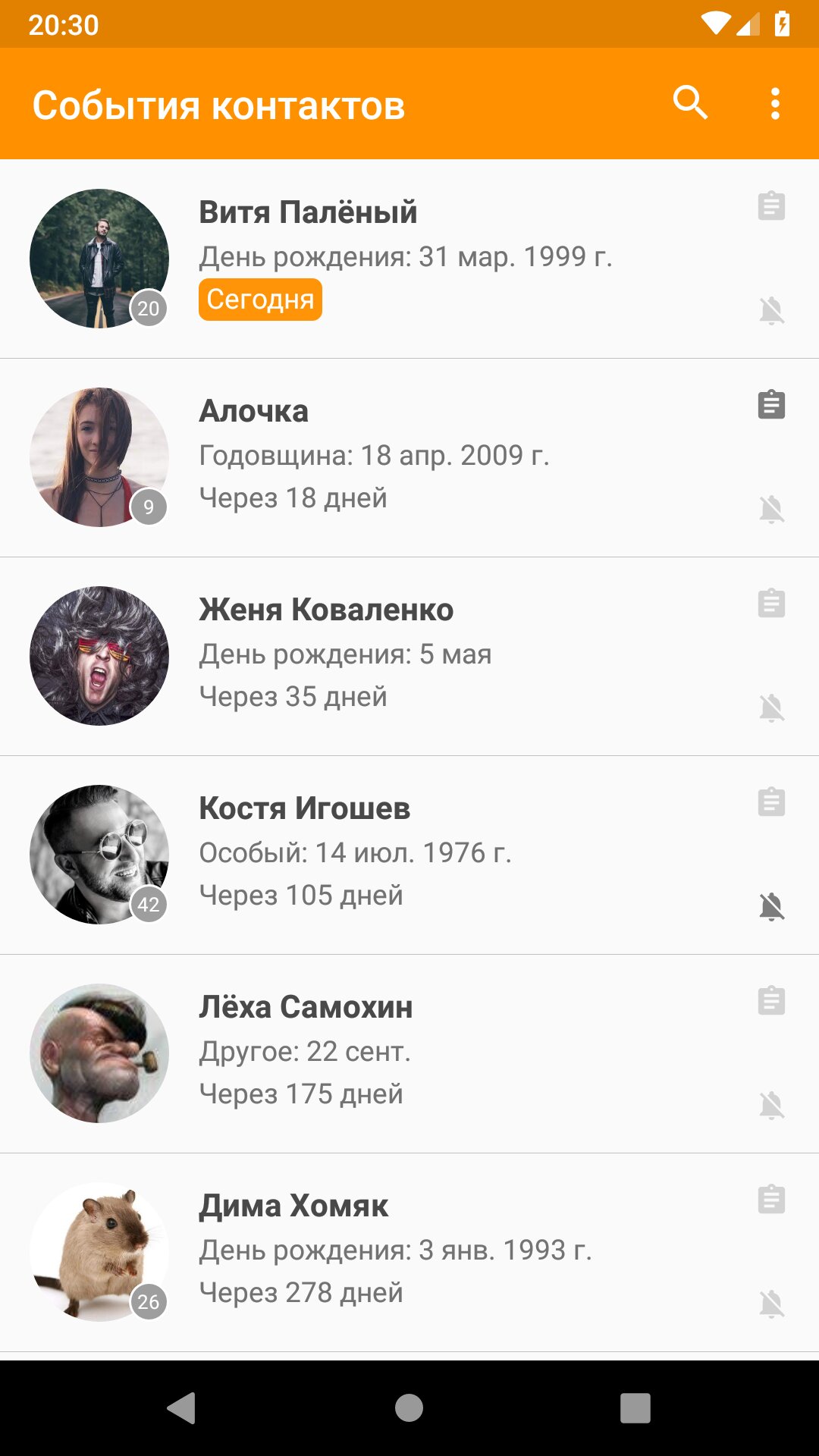This screenshot has height=1456, width=819.
Task: Tap the note icon for Женя Коваленко
Action: point(771,603)
